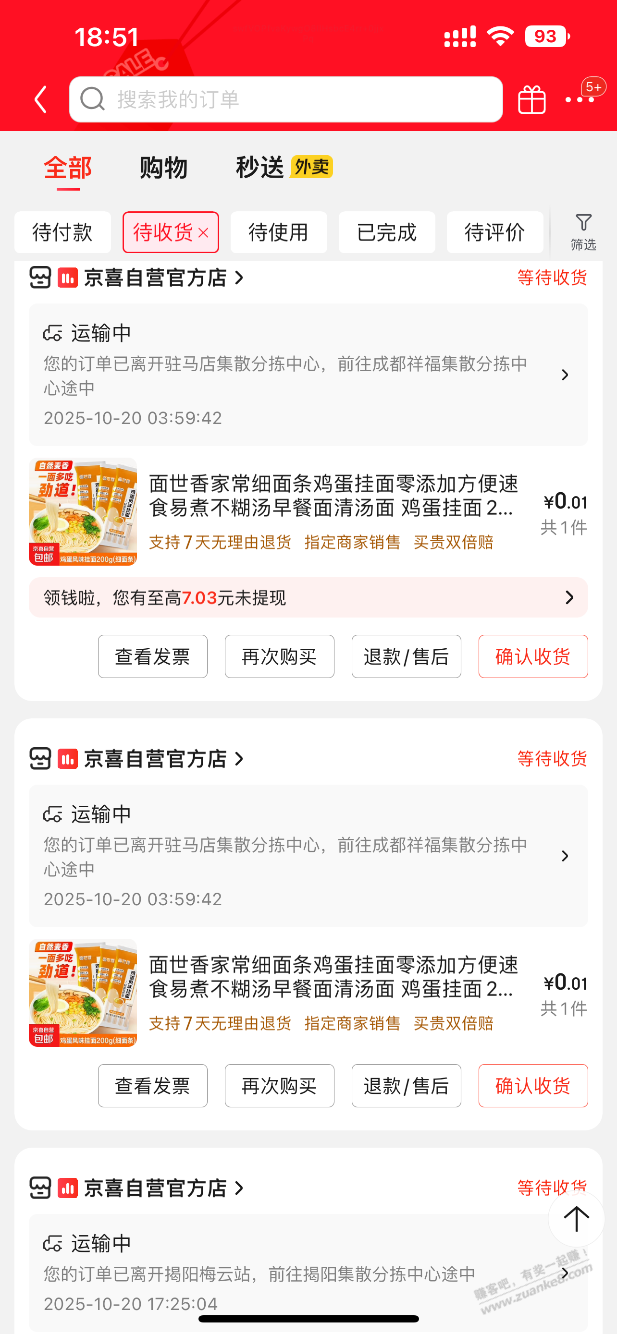617x1334 pixels.
Task: Show 已完成 orders
Action: (386, 233)
